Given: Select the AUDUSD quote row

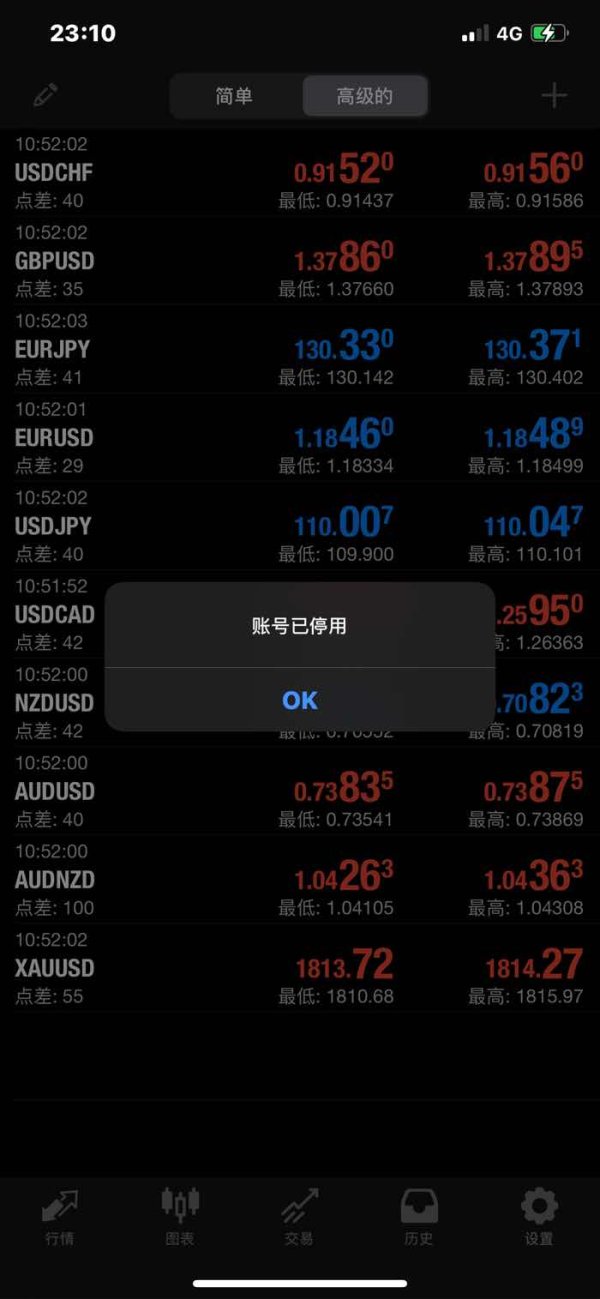Looking at the screenshot, I should 300,791.
